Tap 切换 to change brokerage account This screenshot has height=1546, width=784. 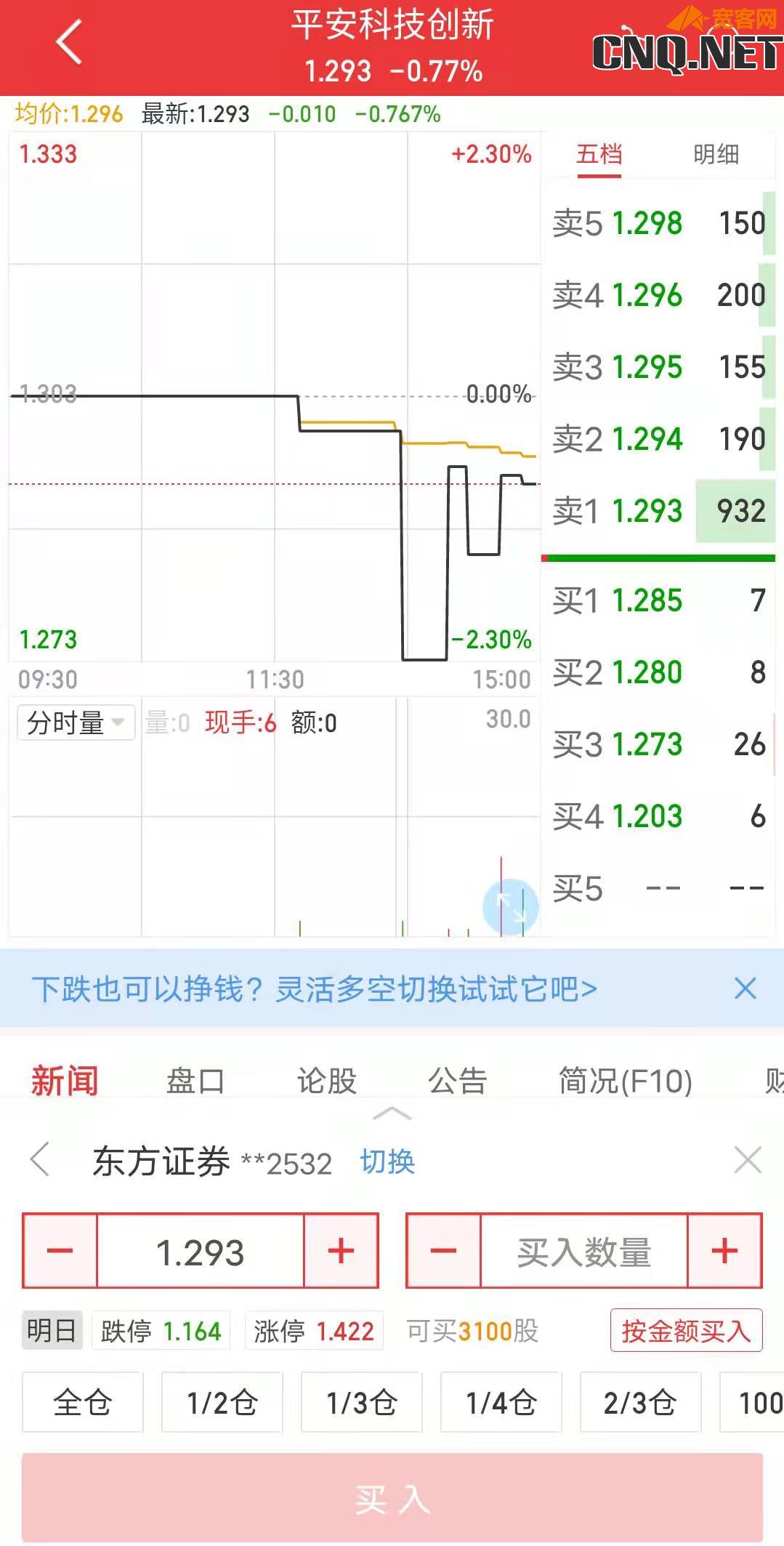tap(387, 1161)
